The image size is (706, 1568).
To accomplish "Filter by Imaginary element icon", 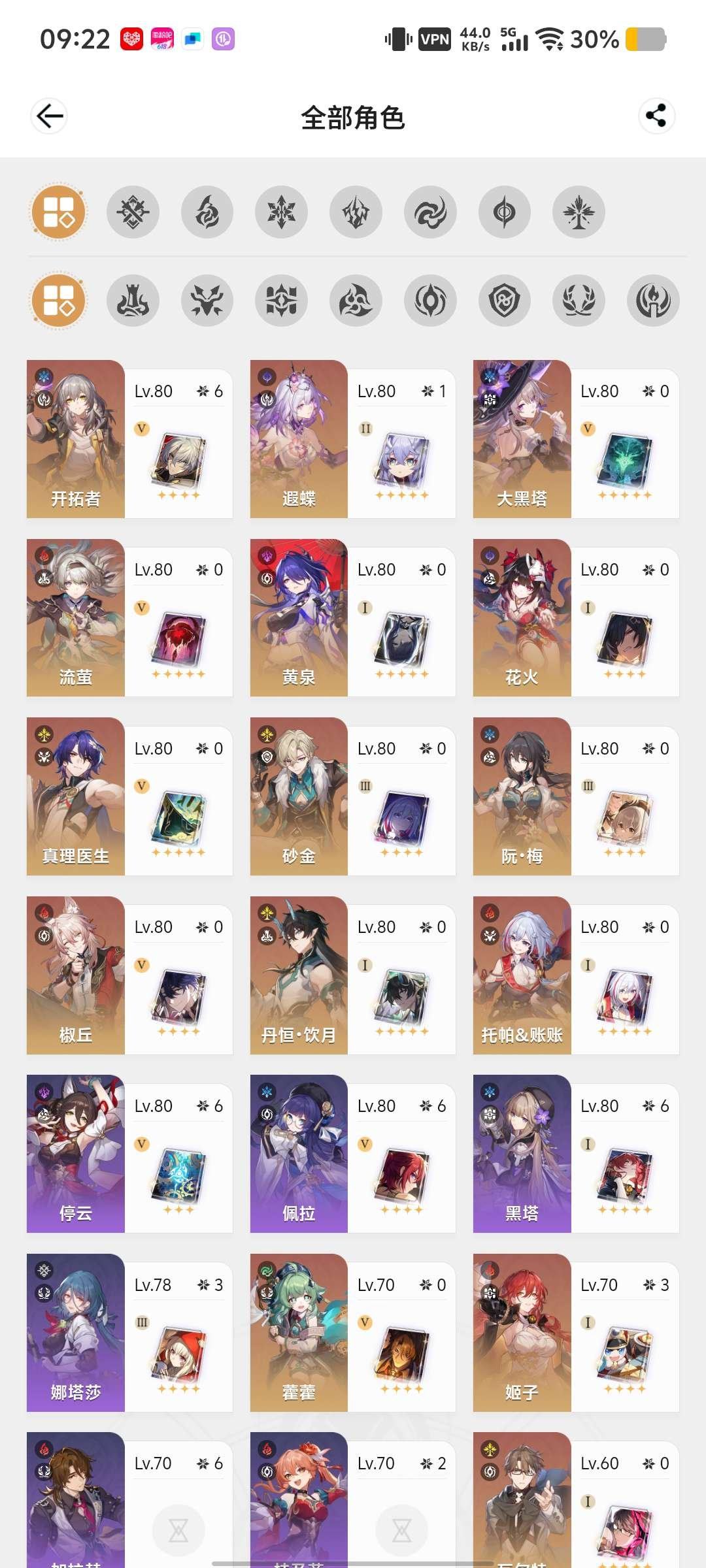I will (579, 212).
